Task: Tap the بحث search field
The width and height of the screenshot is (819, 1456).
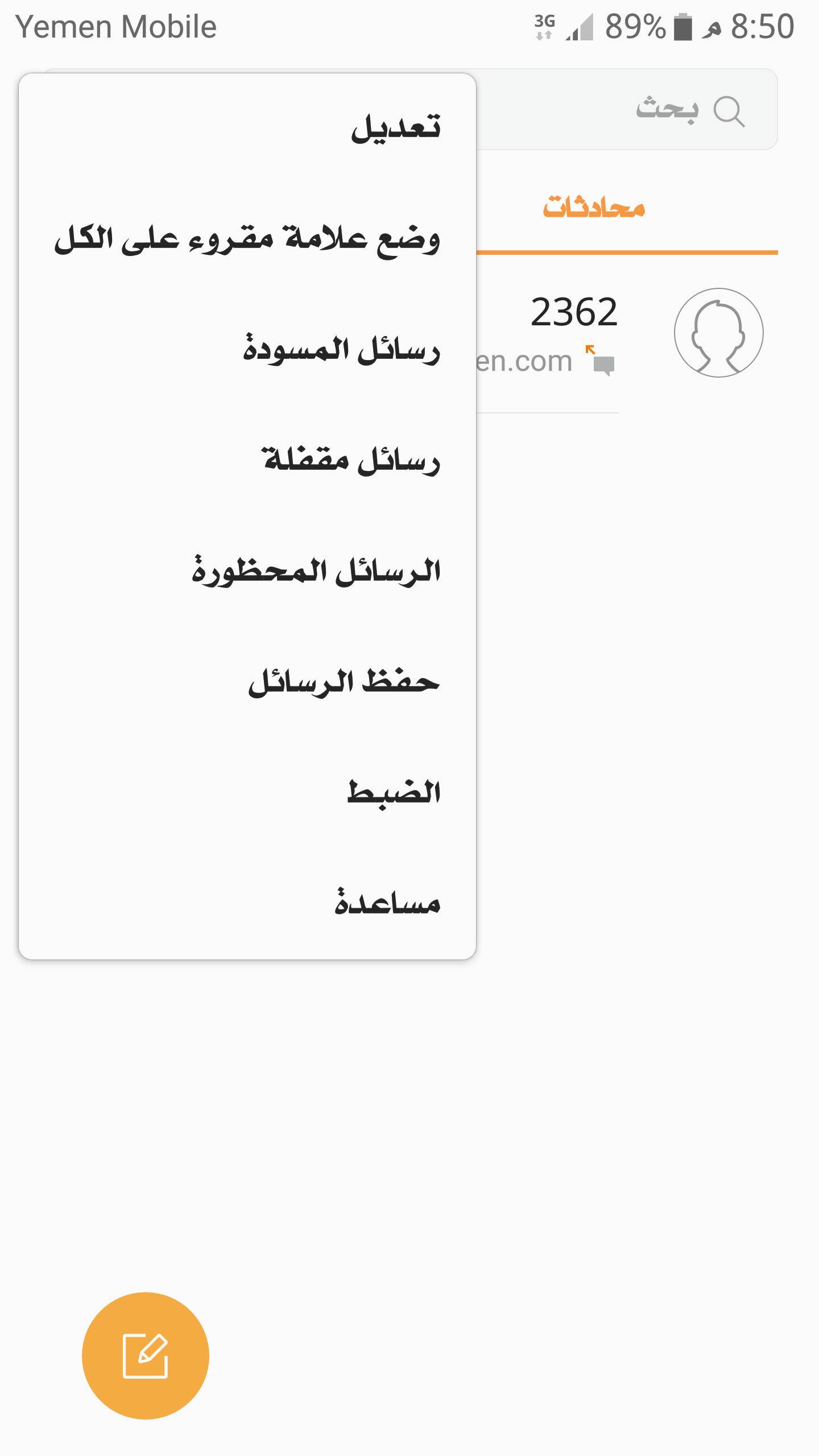Action: coord(626,110)
